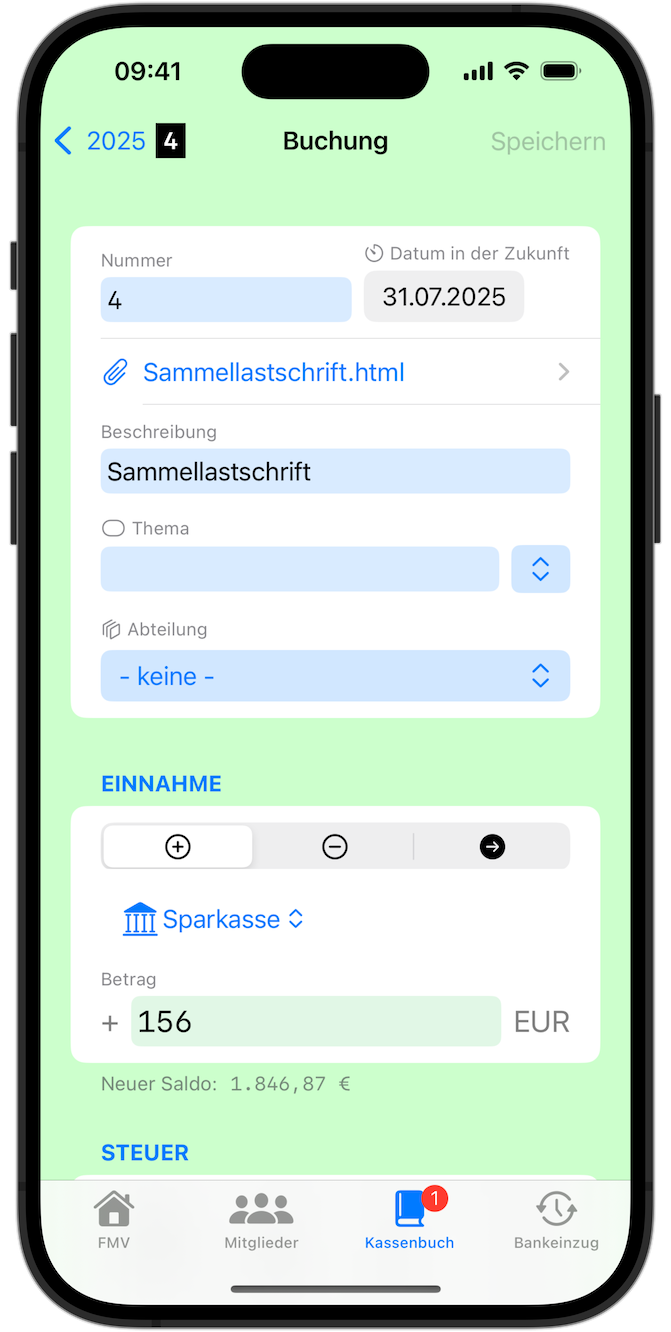
Task: Edit the Beschreibung text field
Action: pos(335,471)
